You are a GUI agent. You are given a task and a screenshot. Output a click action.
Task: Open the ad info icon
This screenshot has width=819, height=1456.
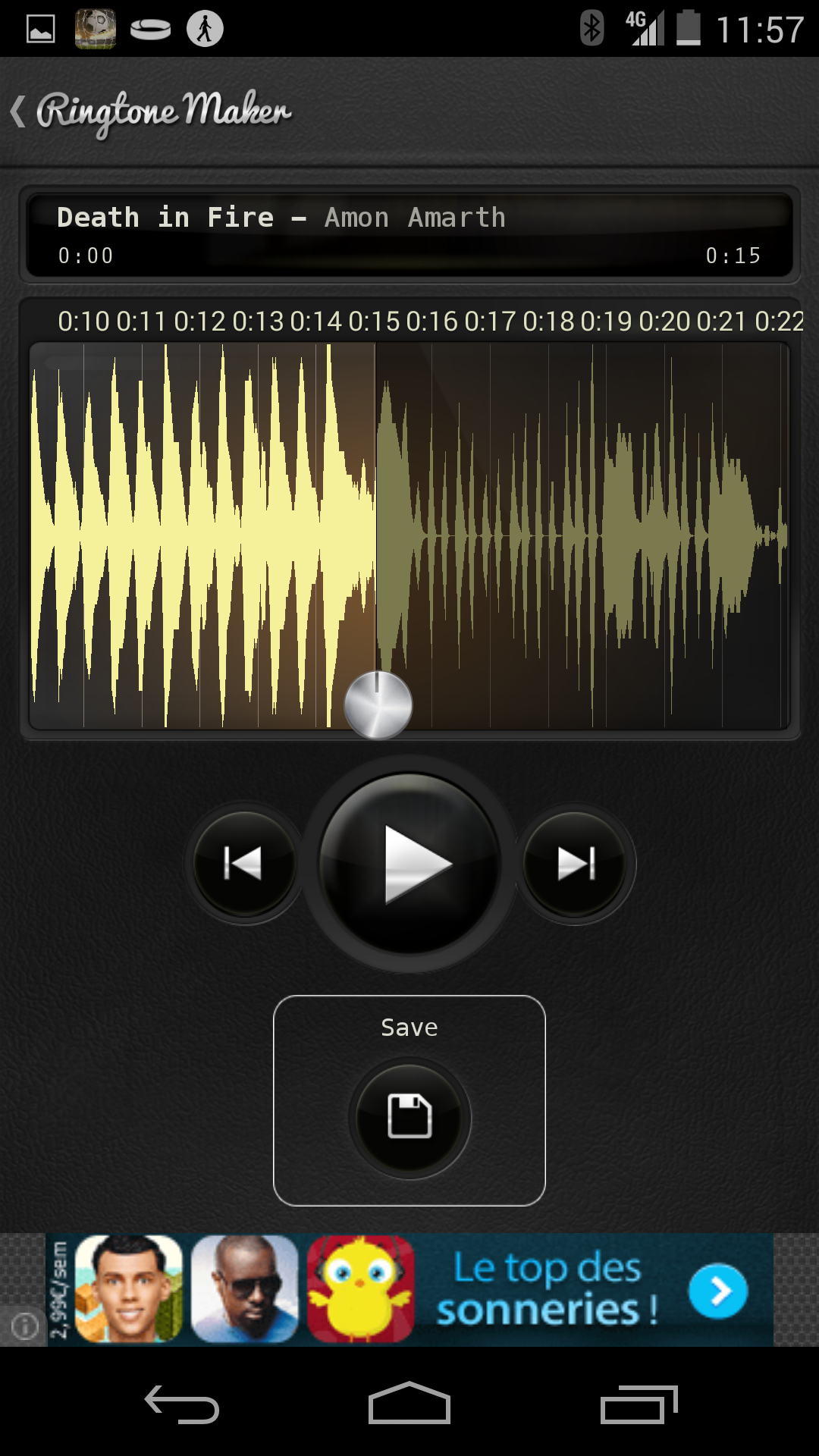tap(24, 1326)
